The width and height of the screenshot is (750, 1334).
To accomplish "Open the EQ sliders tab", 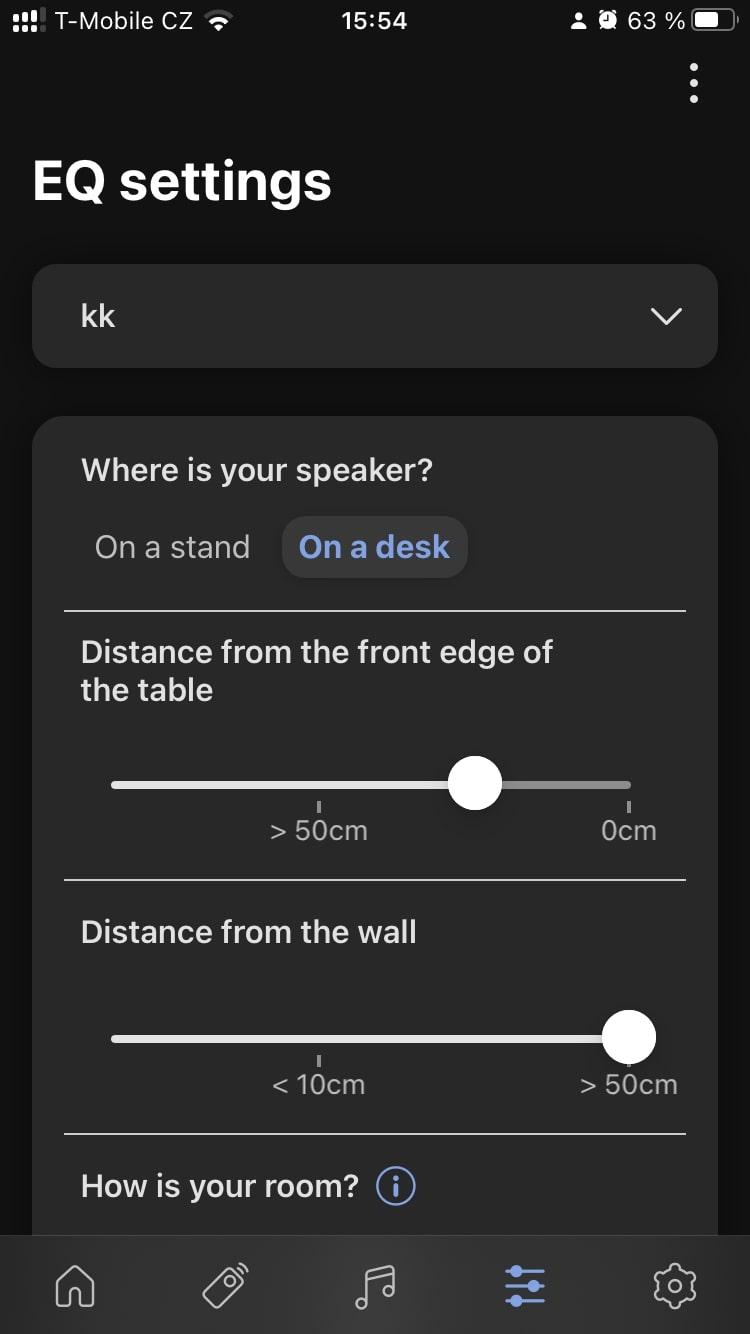I will (x=525, y=1285).
